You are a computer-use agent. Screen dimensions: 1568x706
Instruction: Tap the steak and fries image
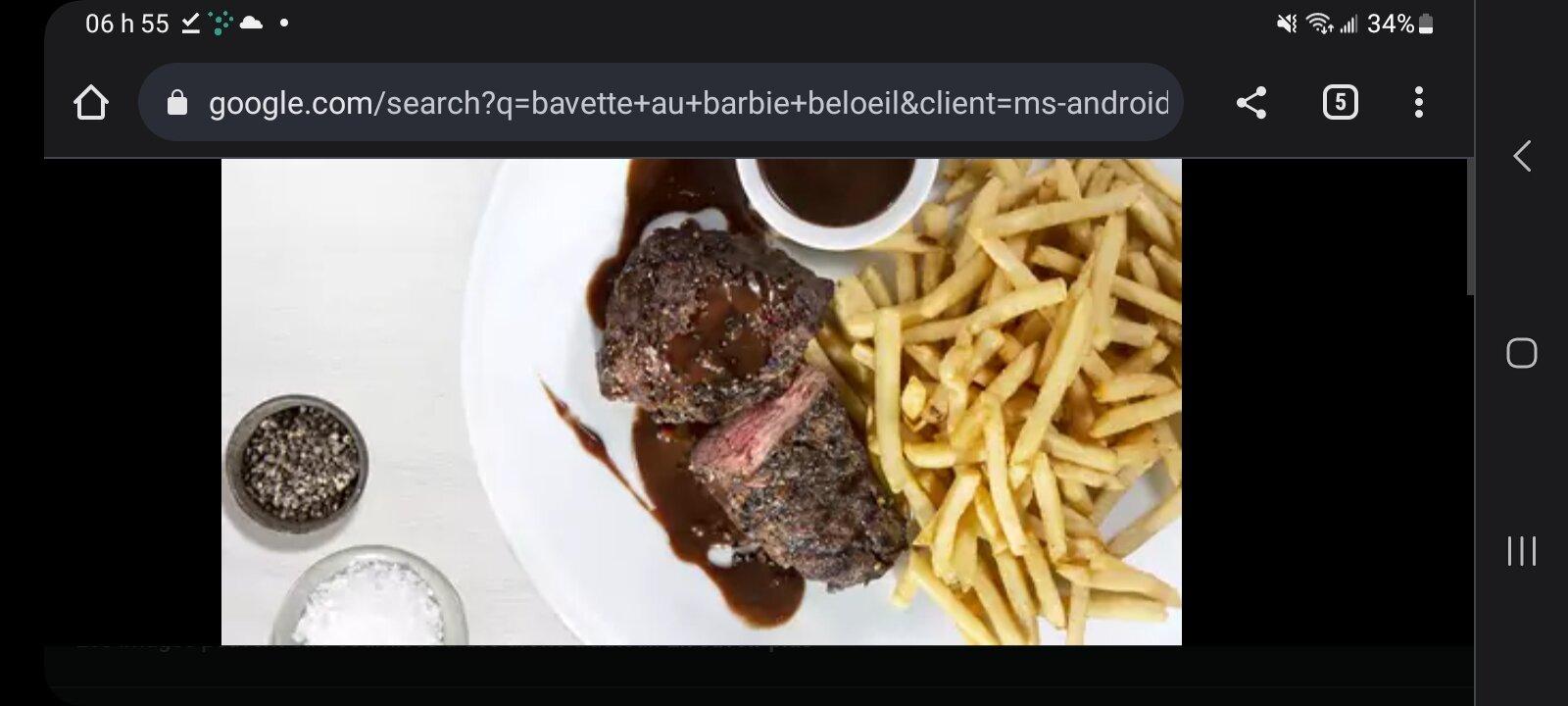click(701, 402)
